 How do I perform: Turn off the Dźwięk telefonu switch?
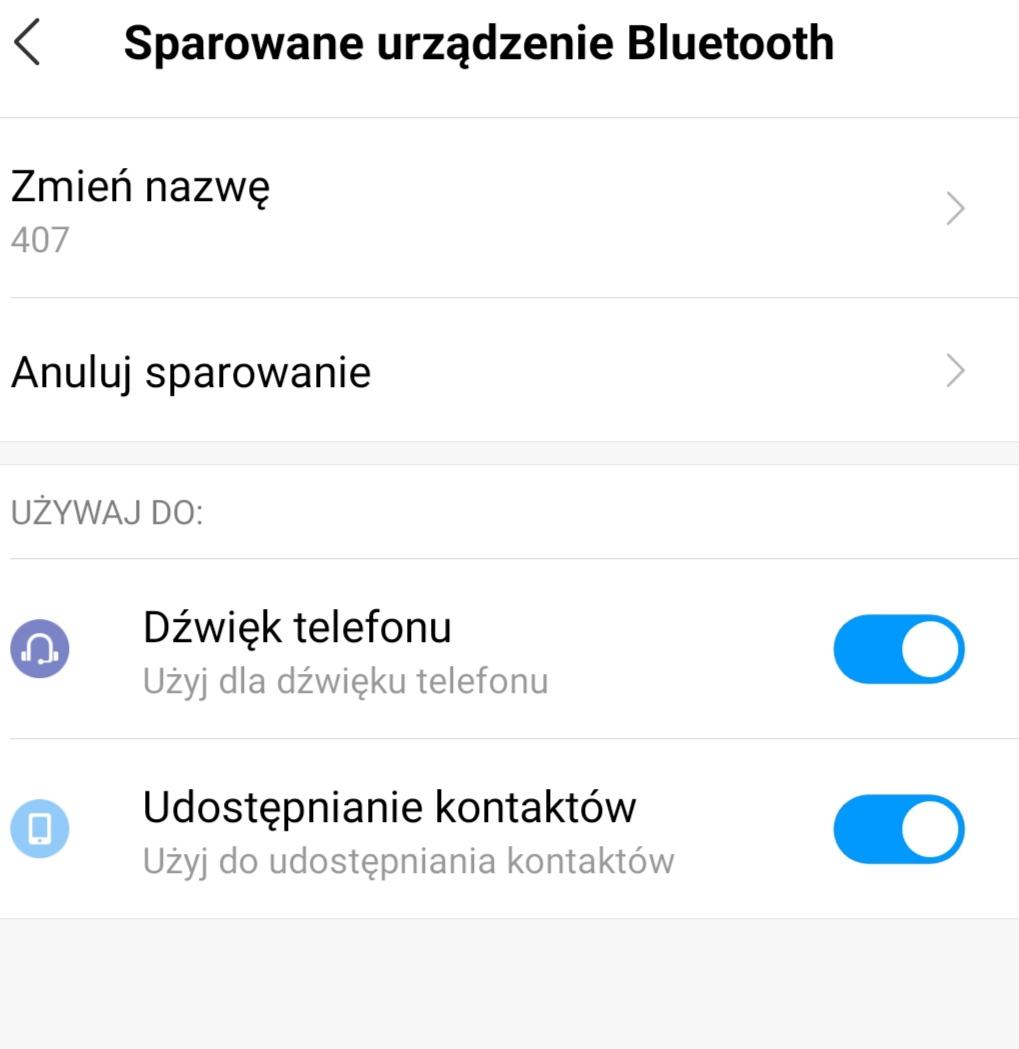coord(897,649)
